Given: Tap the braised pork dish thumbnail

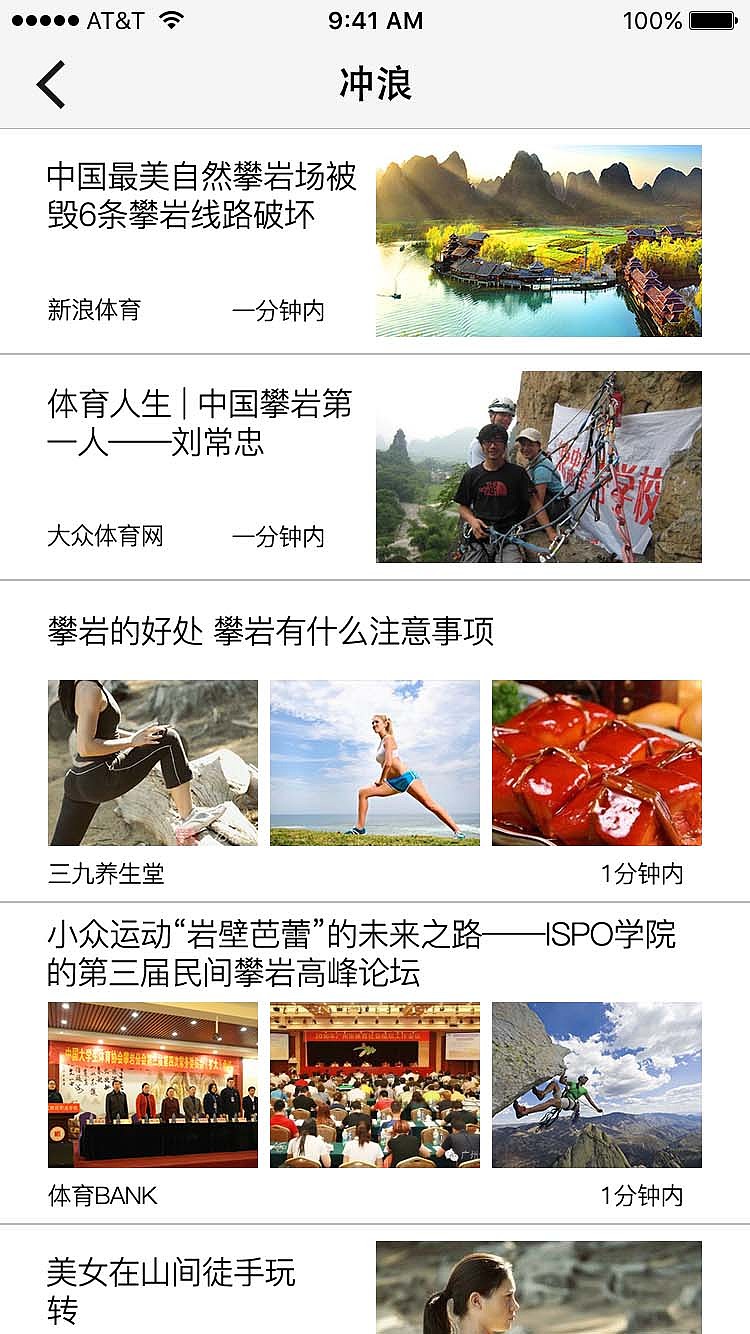Looking at the screenshot, I should click(597, 762).
